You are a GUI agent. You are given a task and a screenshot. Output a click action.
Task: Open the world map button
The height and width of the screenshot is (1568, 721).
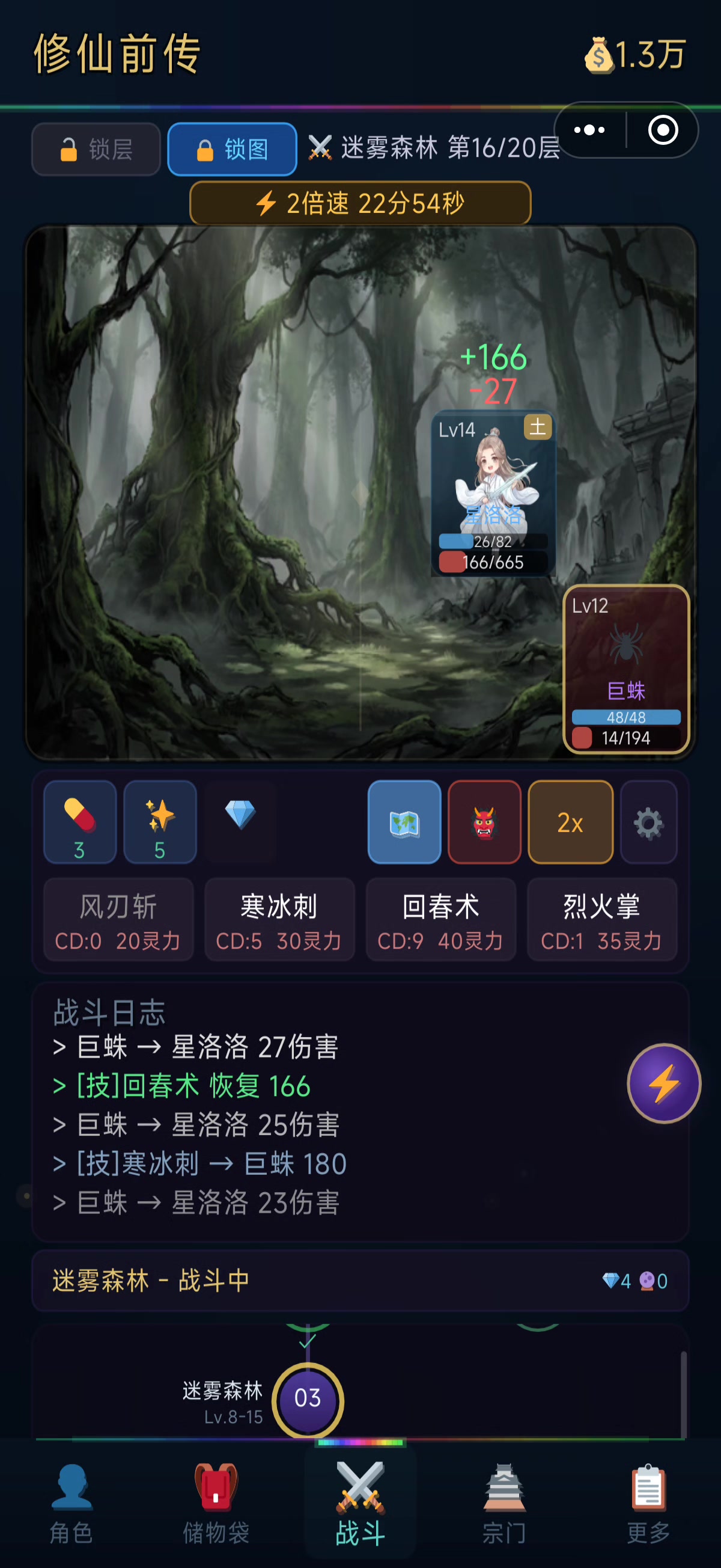(x=404, y=822)
